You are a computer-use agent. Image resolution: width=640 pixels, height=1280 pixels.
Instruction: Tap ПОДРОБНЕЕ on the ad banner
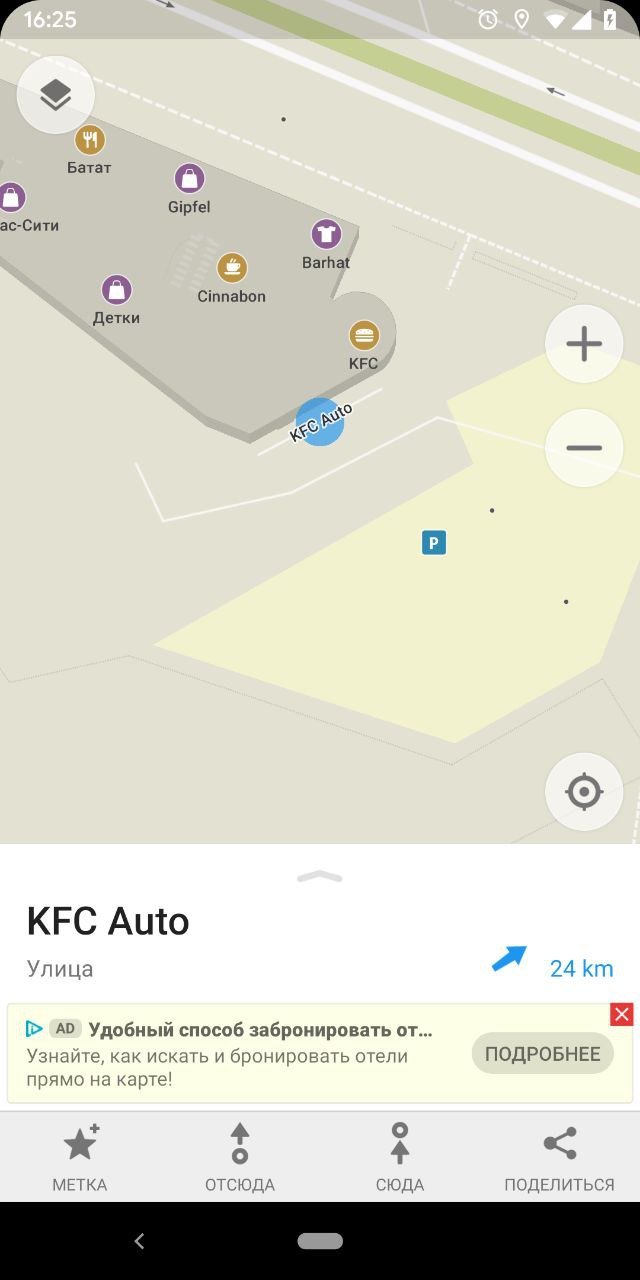(x=543, y=1054)
